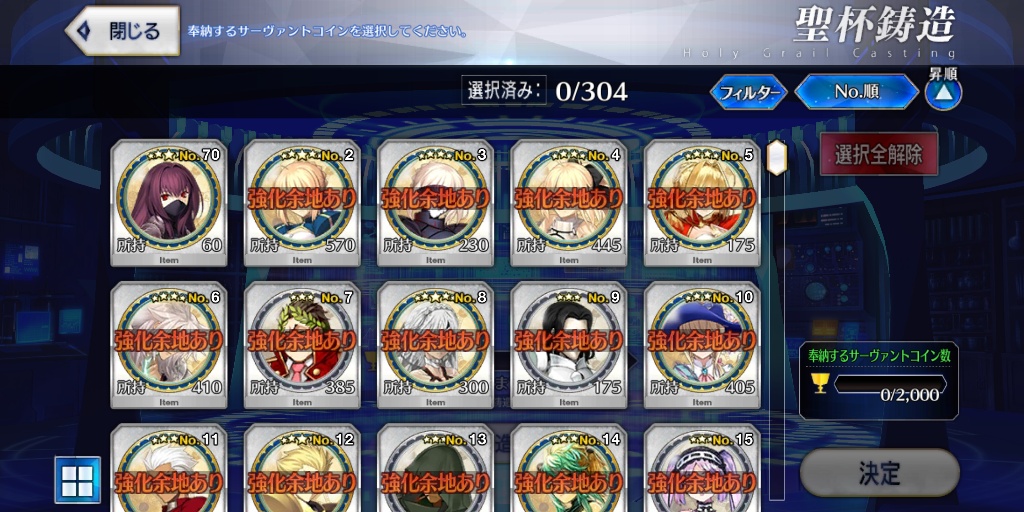The image size is (1024, 512).
Task: Open the フィルター filter options
Action: (x=748, y=93)
